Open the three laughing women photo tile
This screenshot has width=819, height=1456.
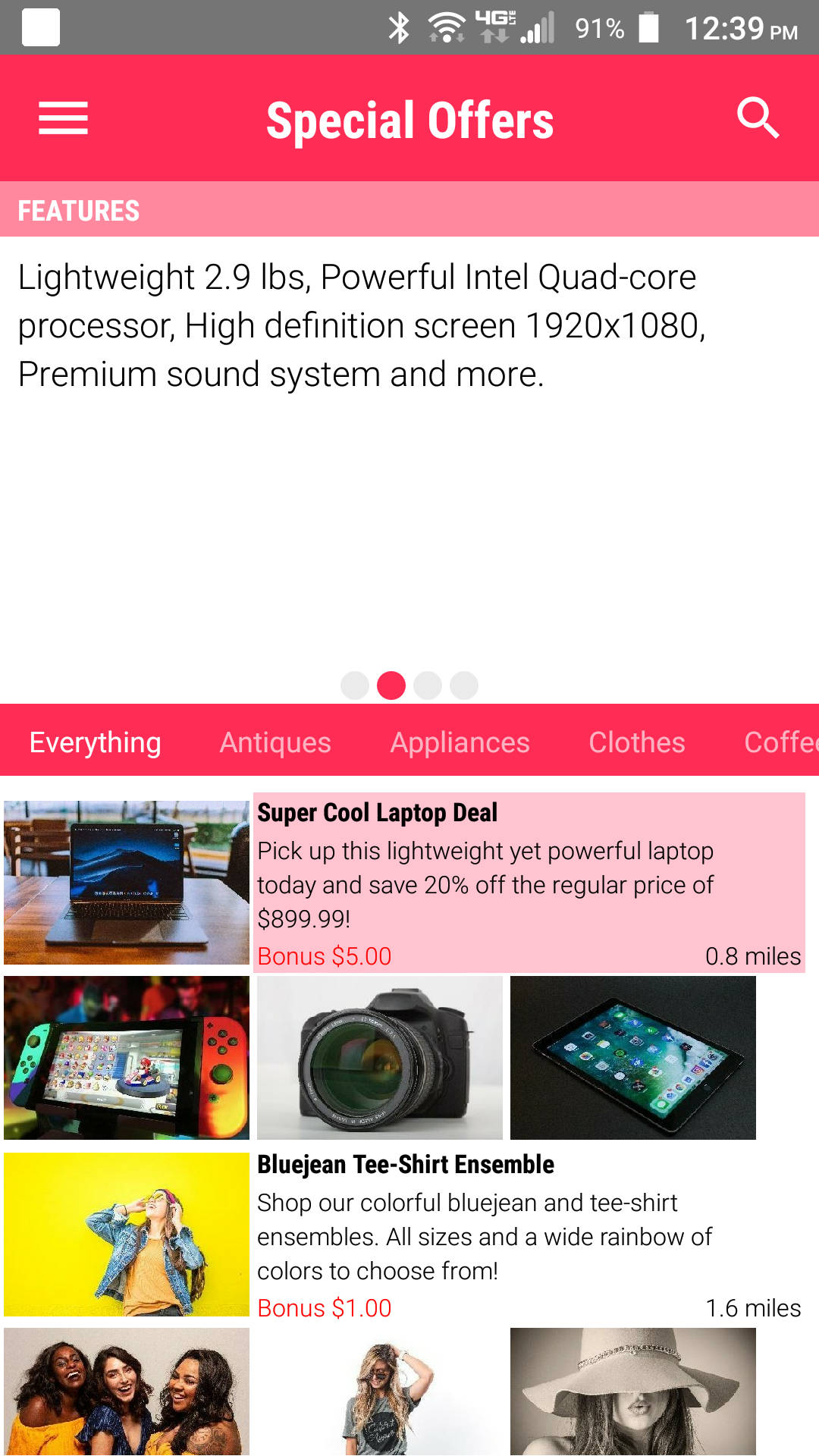coord(127,1392)
